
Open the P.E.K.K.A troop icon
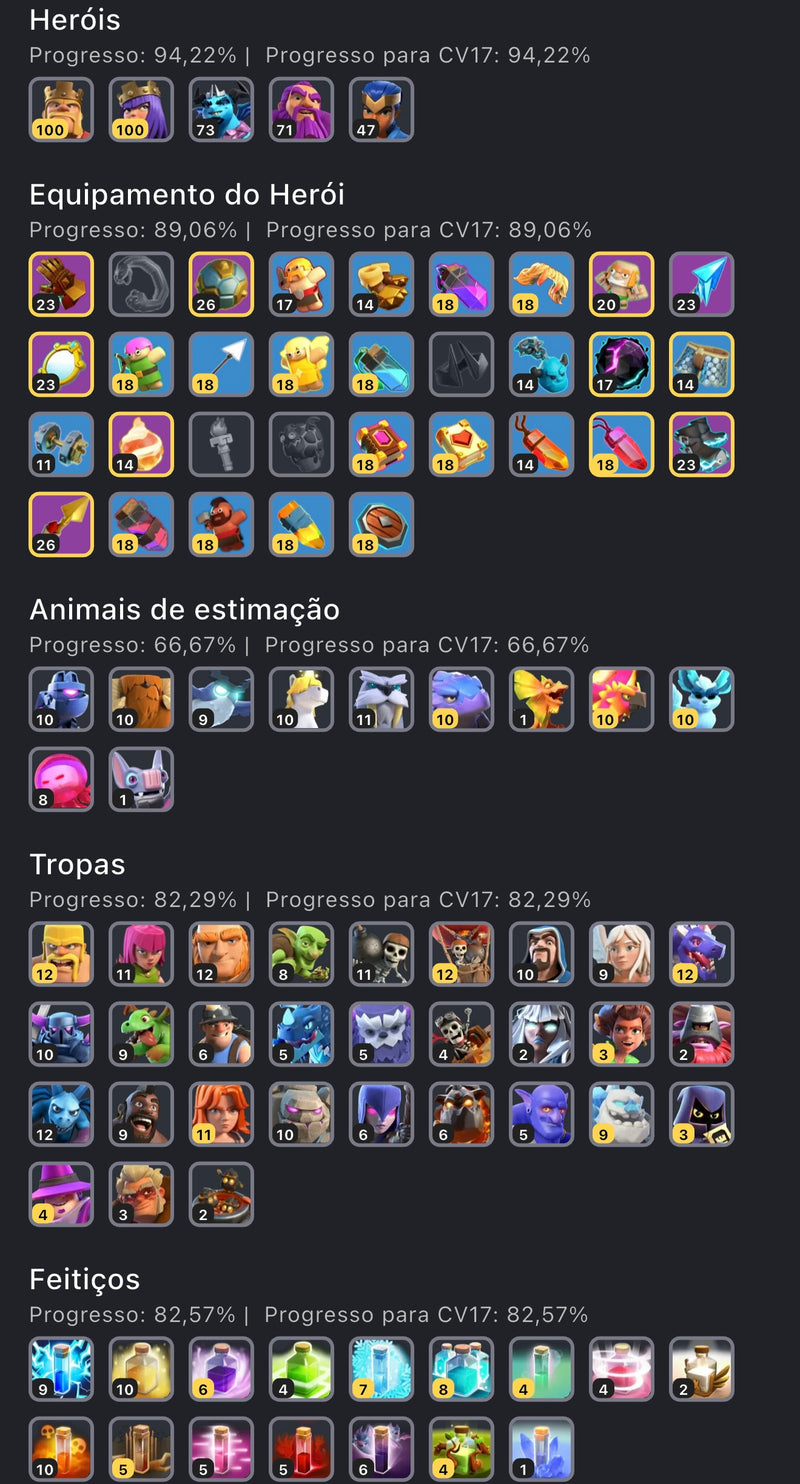click(x=60, y=1034)
